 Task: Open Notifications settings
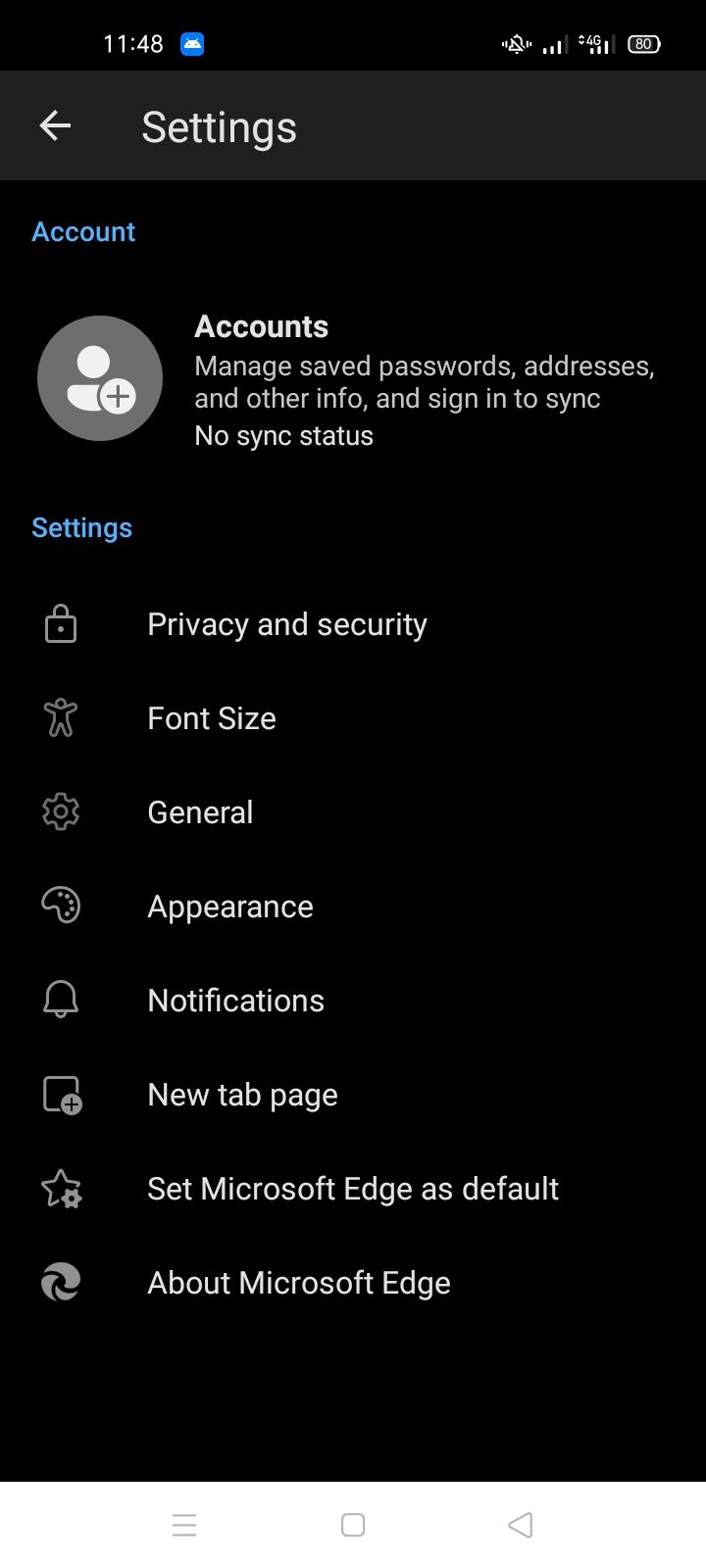point(235,1000)
